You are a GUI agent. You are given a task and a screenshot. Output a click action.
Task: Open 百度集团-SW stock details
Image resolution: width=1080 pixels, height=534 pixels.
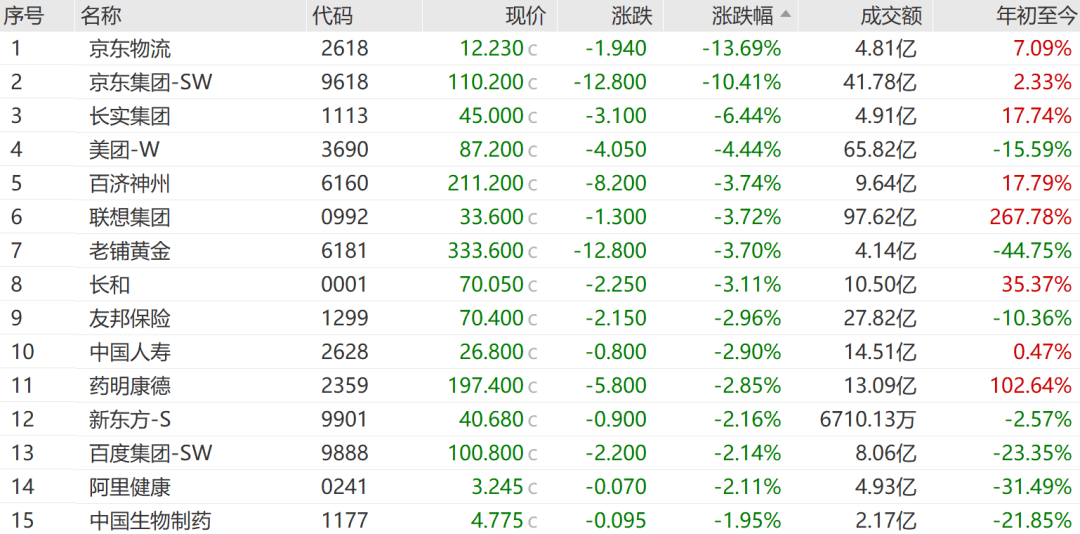click(x=540, y=453)
